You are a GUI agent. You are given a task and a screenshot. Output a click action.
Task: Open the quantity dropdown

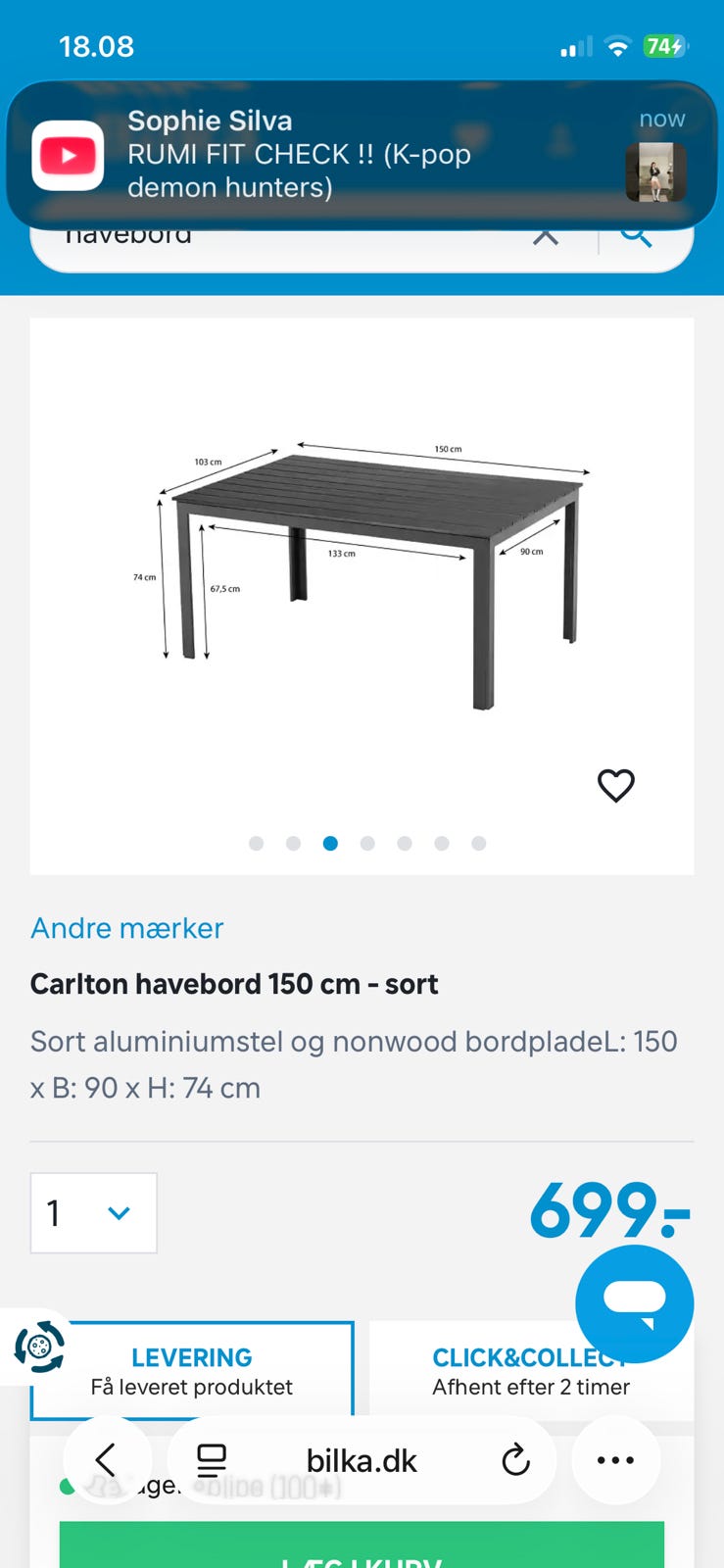[x=93, y=1213]
